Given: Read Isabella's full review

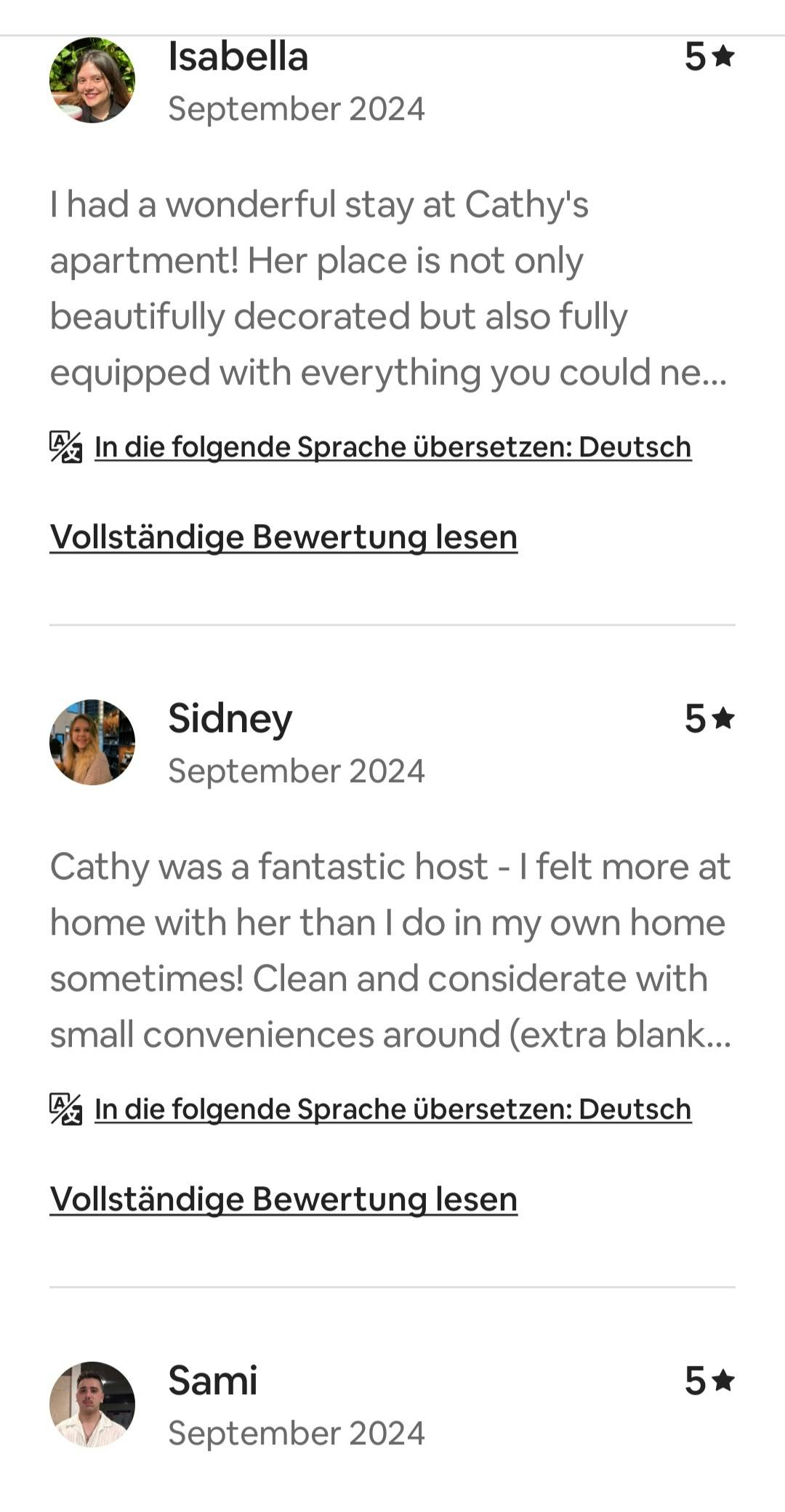Looking at the screenshot, I should (x=283, y=537).
